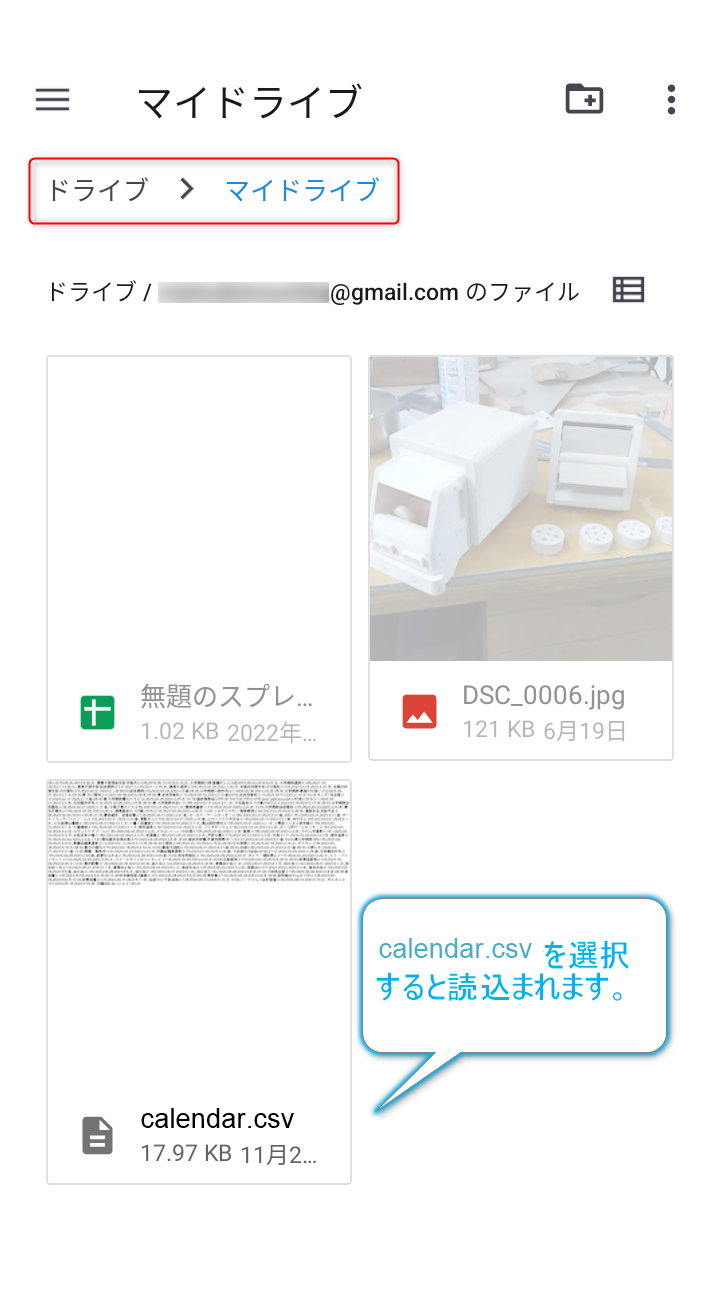The height and width of the screenshot is (1298, 720).
Task: Create a new folder
Action: [x=585, y=99]
